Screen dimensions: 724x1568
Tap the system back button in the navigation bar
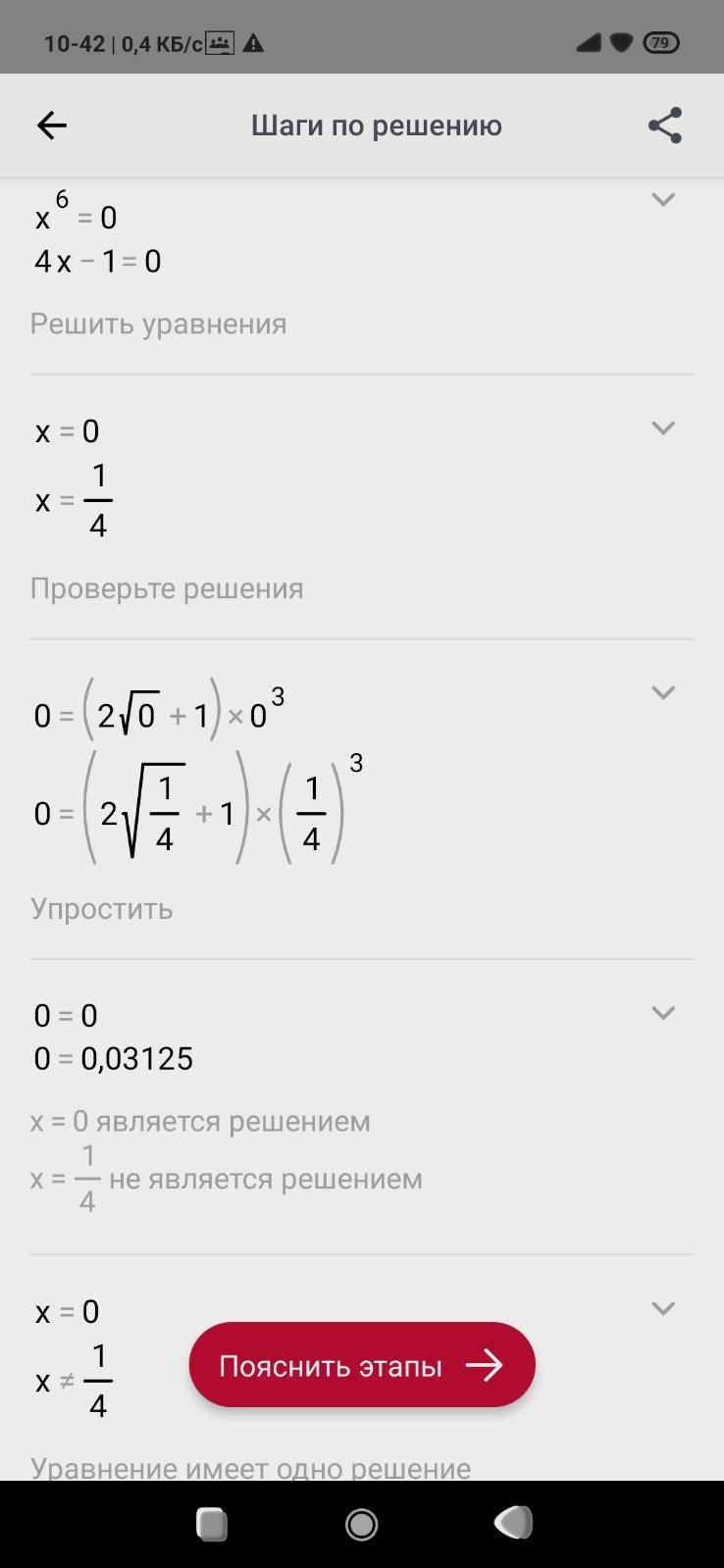pyautogui.click(x=513, y=1523)
